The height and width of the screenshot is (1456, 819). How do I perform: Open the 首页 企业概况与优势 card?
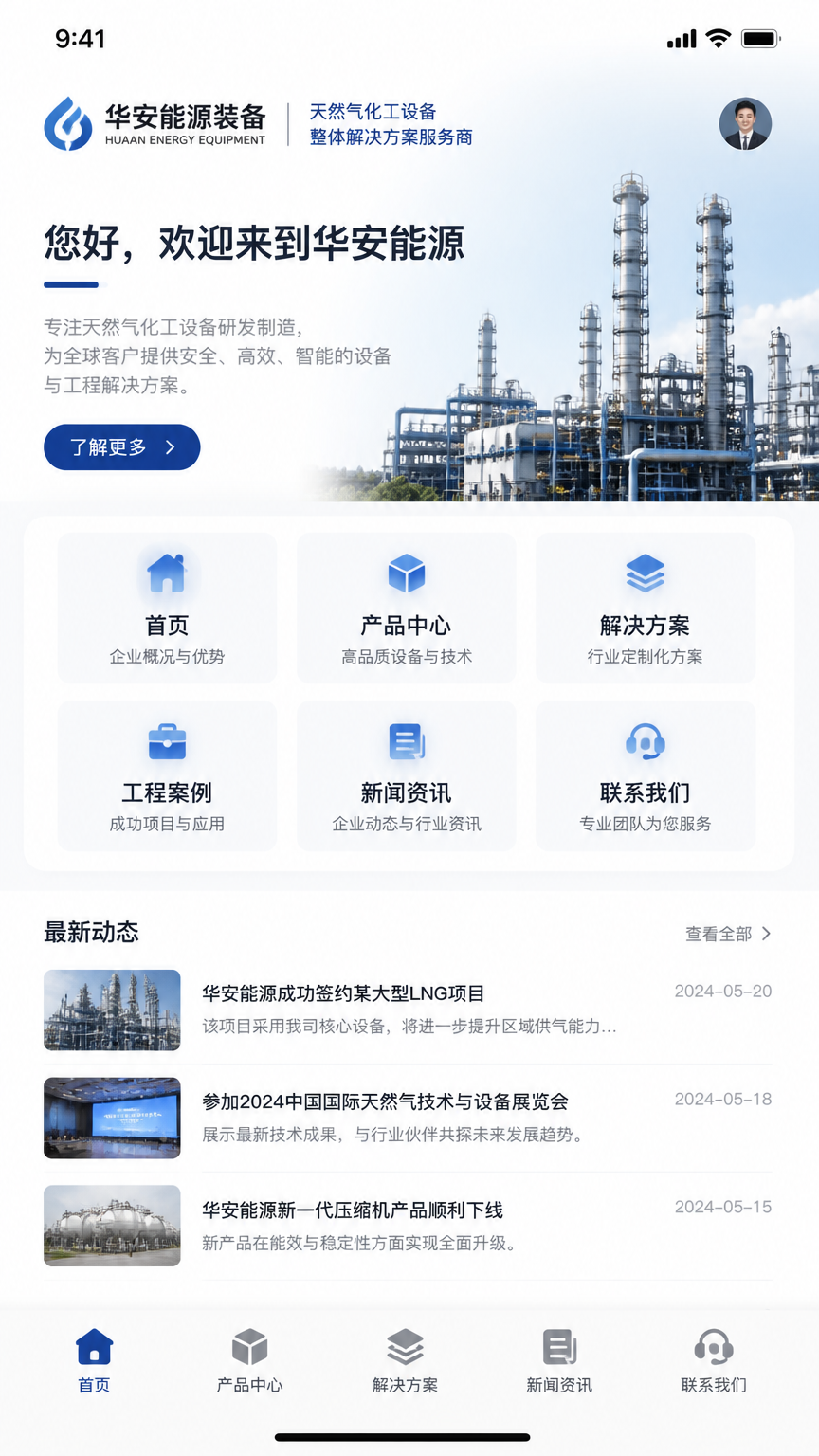(x=167, y=608)
